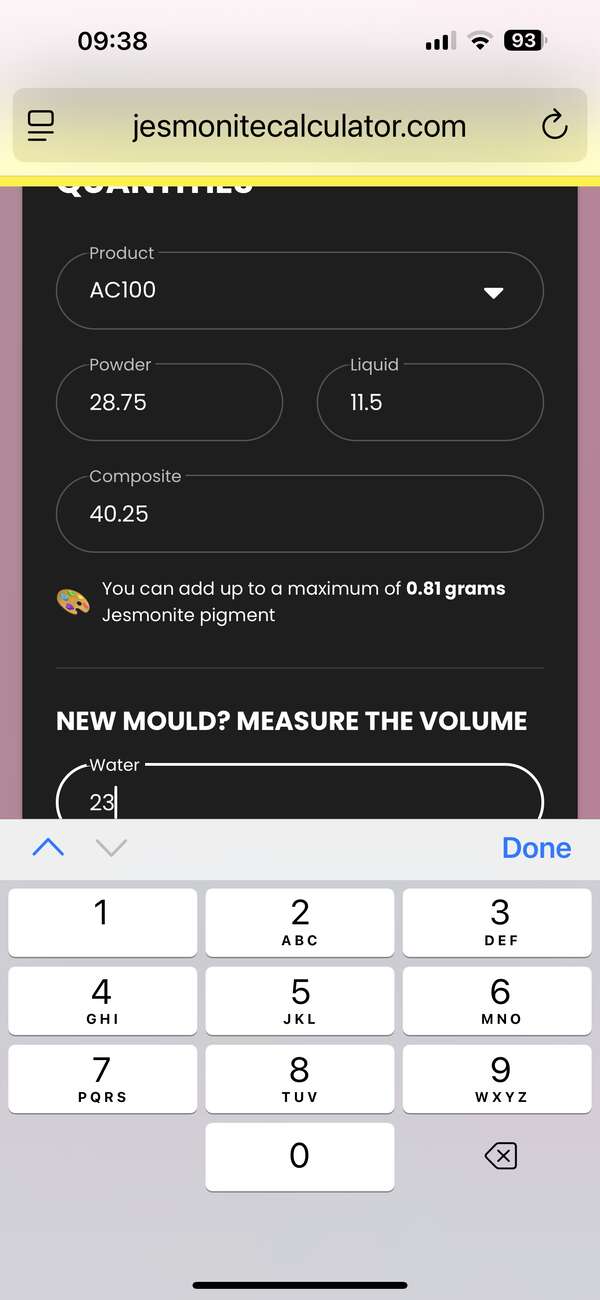Tap Done to dismiss the keypad
The image size is (600, 1300).
click(x=536, y=848)
